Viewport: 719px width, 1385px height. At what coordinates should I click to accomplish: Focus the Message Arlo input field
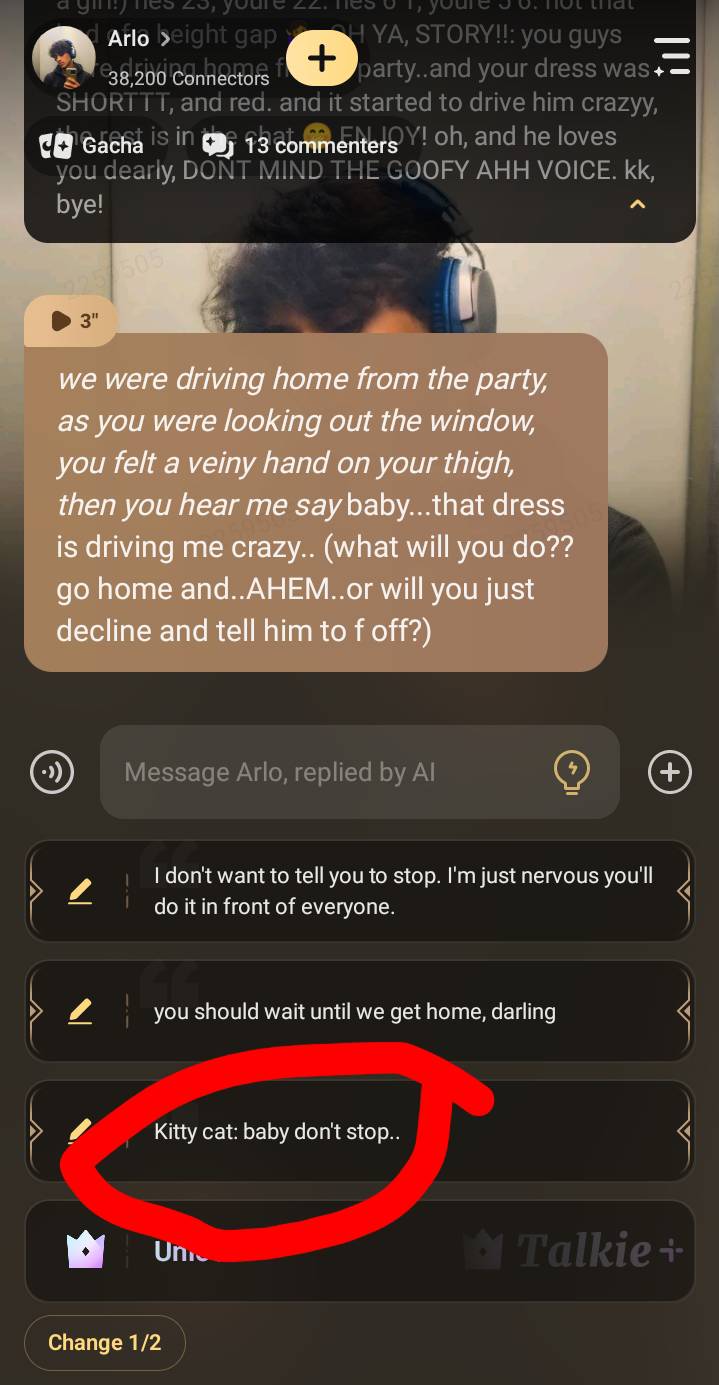(x=330, y=772)
